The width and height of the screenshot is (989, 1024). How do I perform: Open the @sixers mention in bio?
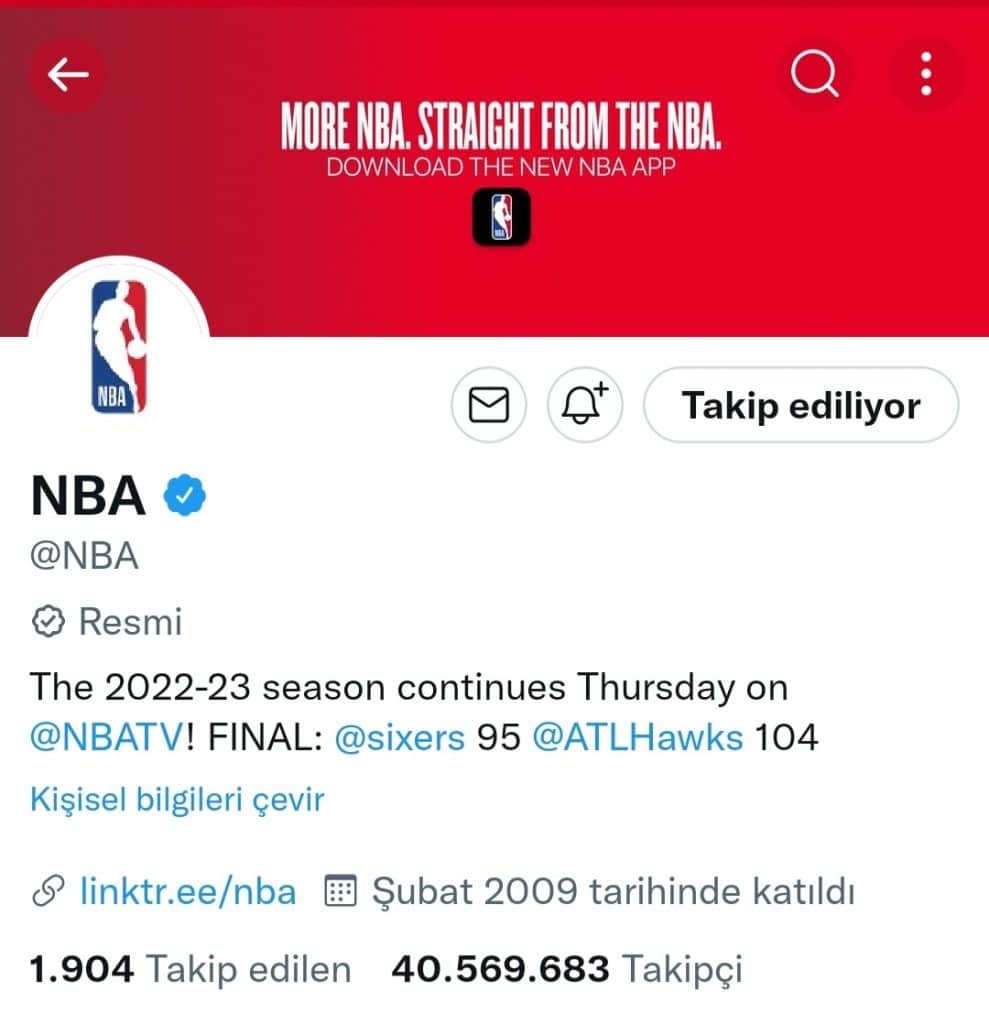(399, 738)
